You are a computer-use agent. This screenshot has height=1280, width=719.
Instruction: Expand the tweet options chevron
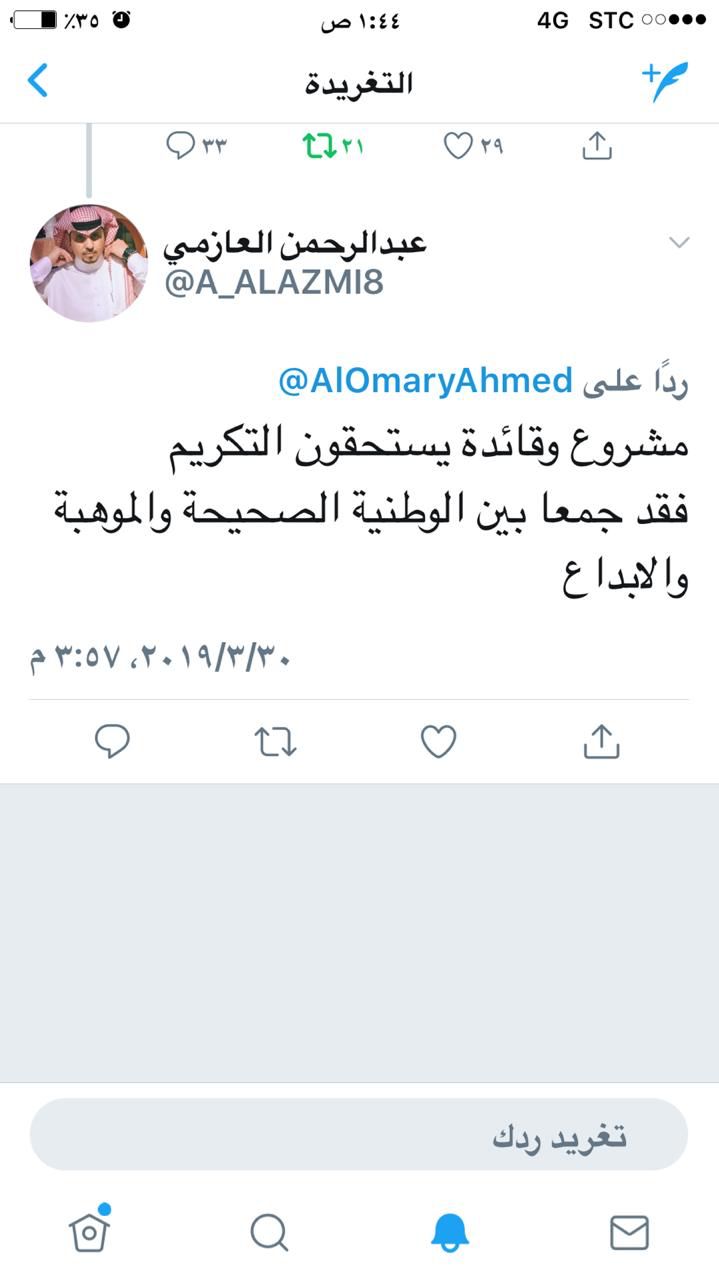coord(679,242)
